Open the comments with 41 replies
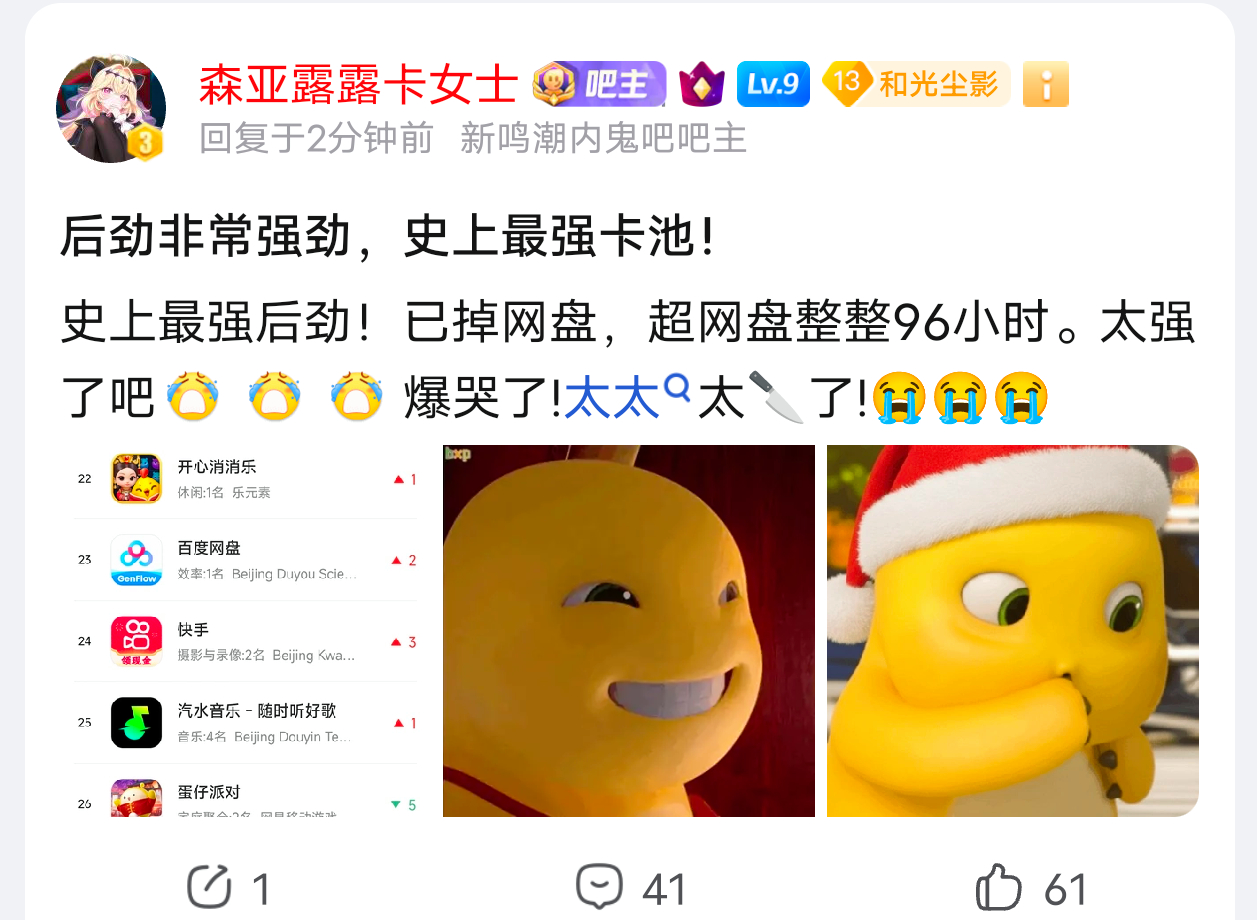Screen dimensions: 1257x920 631,888
